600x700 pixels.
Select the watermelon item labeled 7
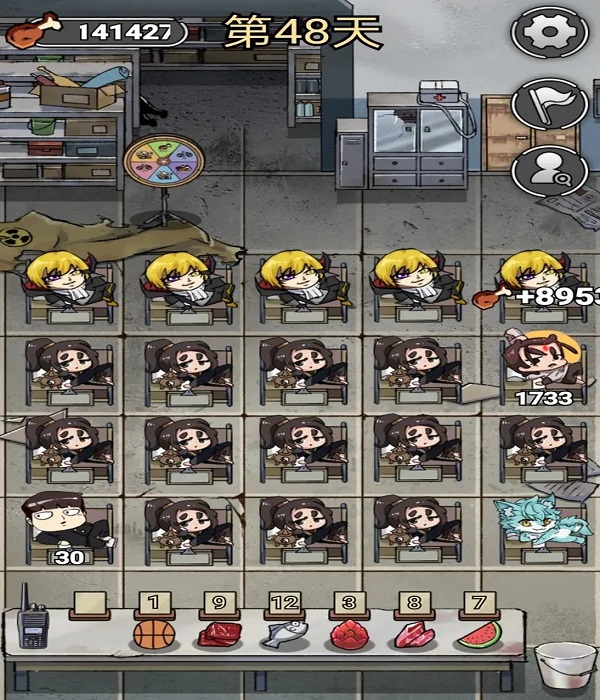[478, 633]
